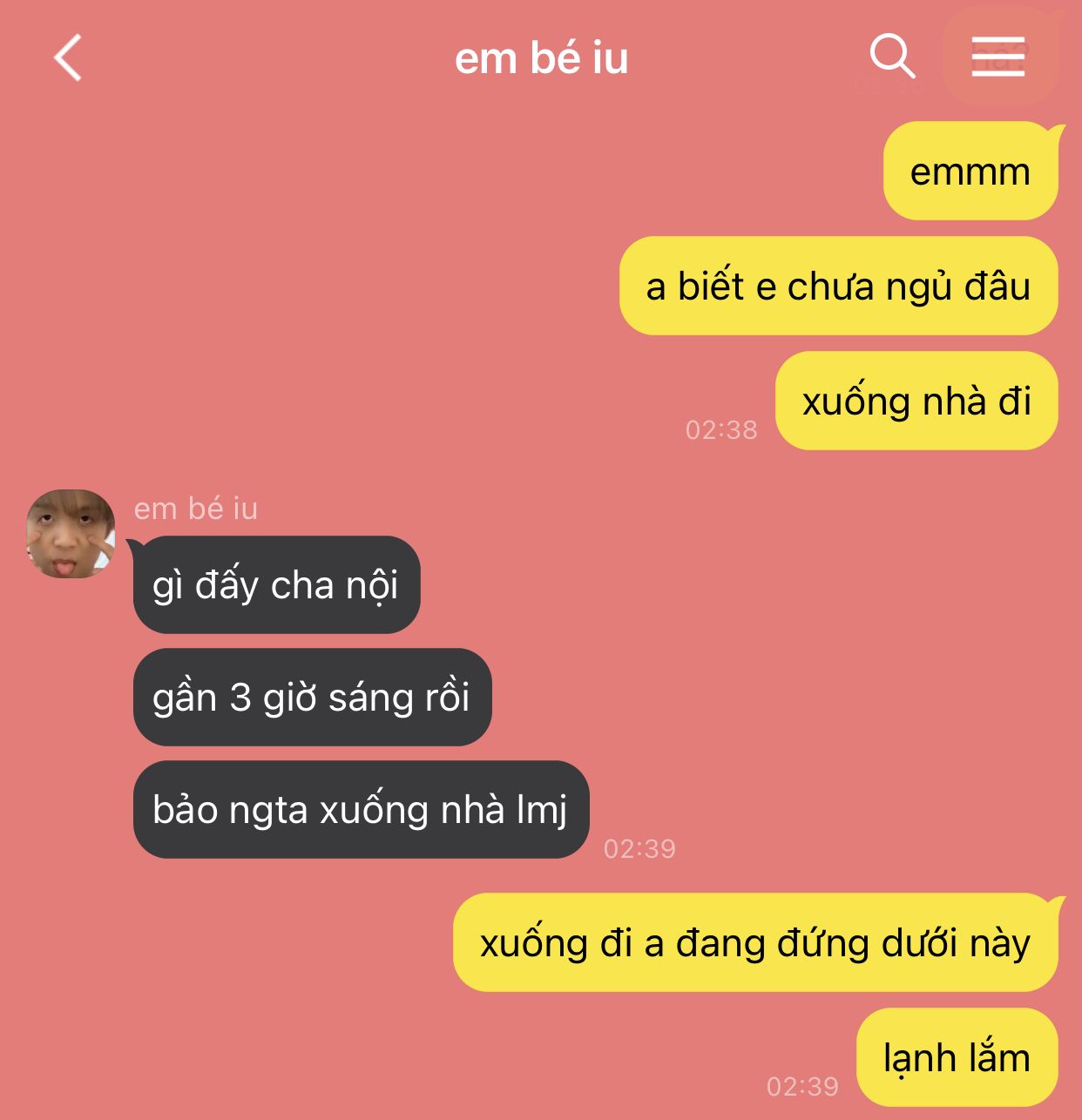Image resolution: width=1082 pixels, height=1120 pixels.
Task: Open the chat menu
Action: (998, 57)
